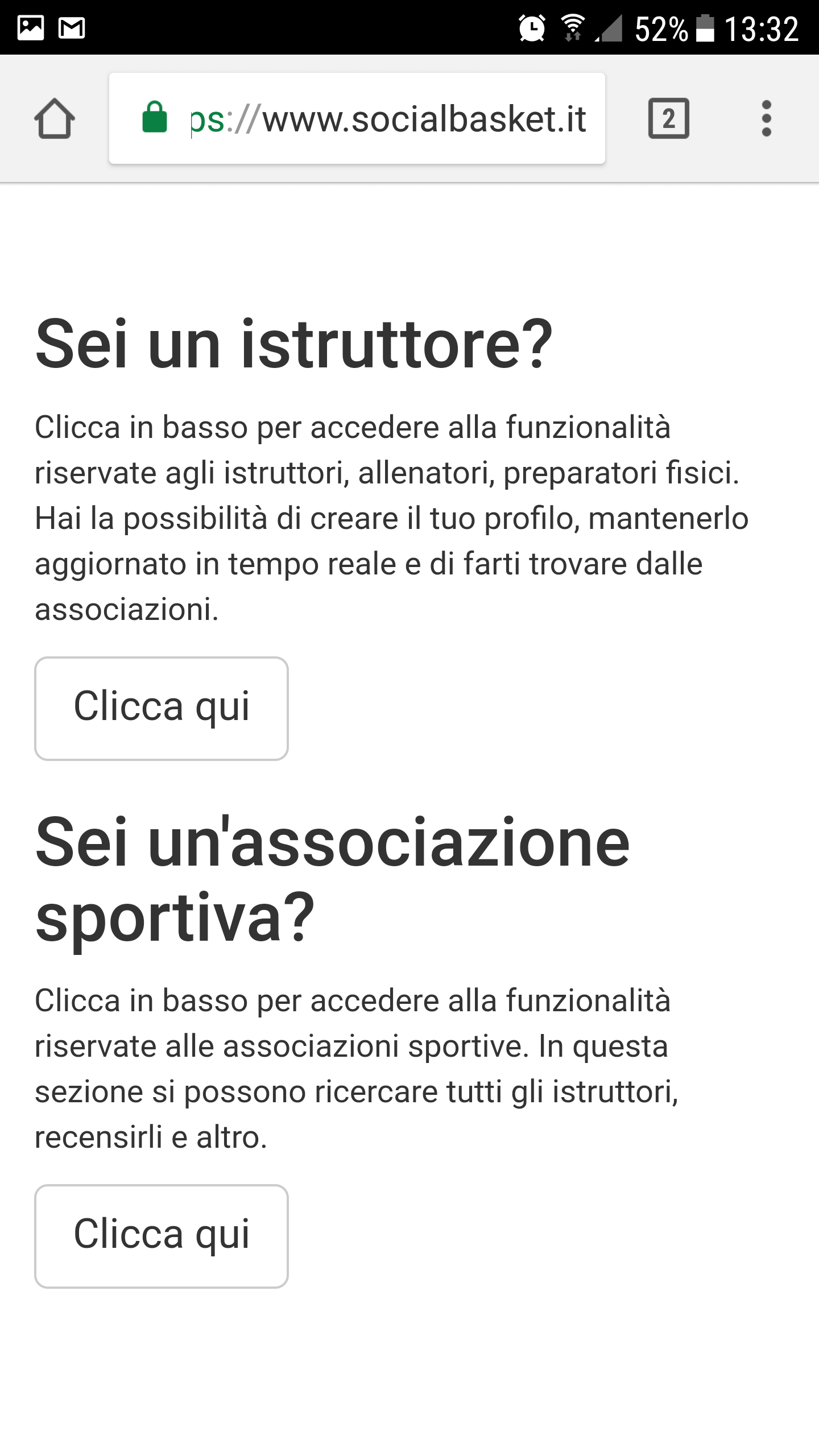Screen dimensions: 819x1456
Task: Open the tab switcher showing 2 tabs
Action: (669, 118)
